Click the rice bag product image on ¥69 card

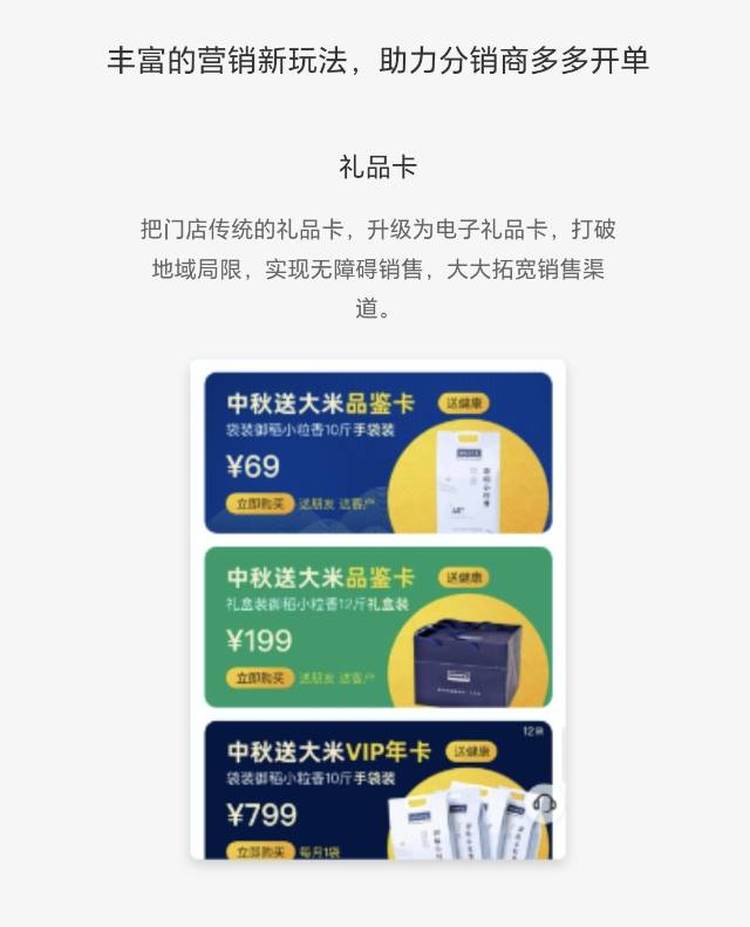(x=466, y=483)
